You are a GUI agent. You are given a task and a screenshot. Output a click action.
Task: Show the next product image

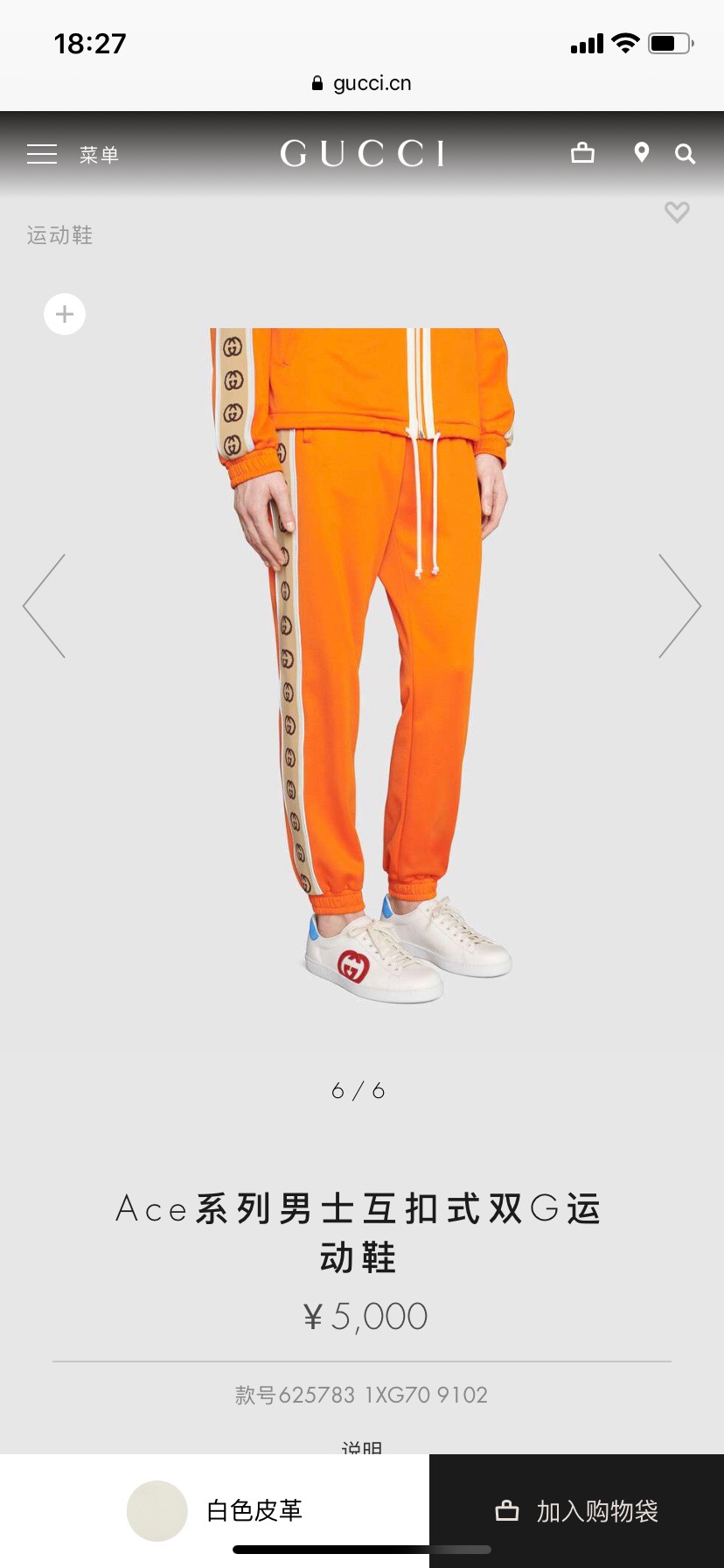[679, 605]
